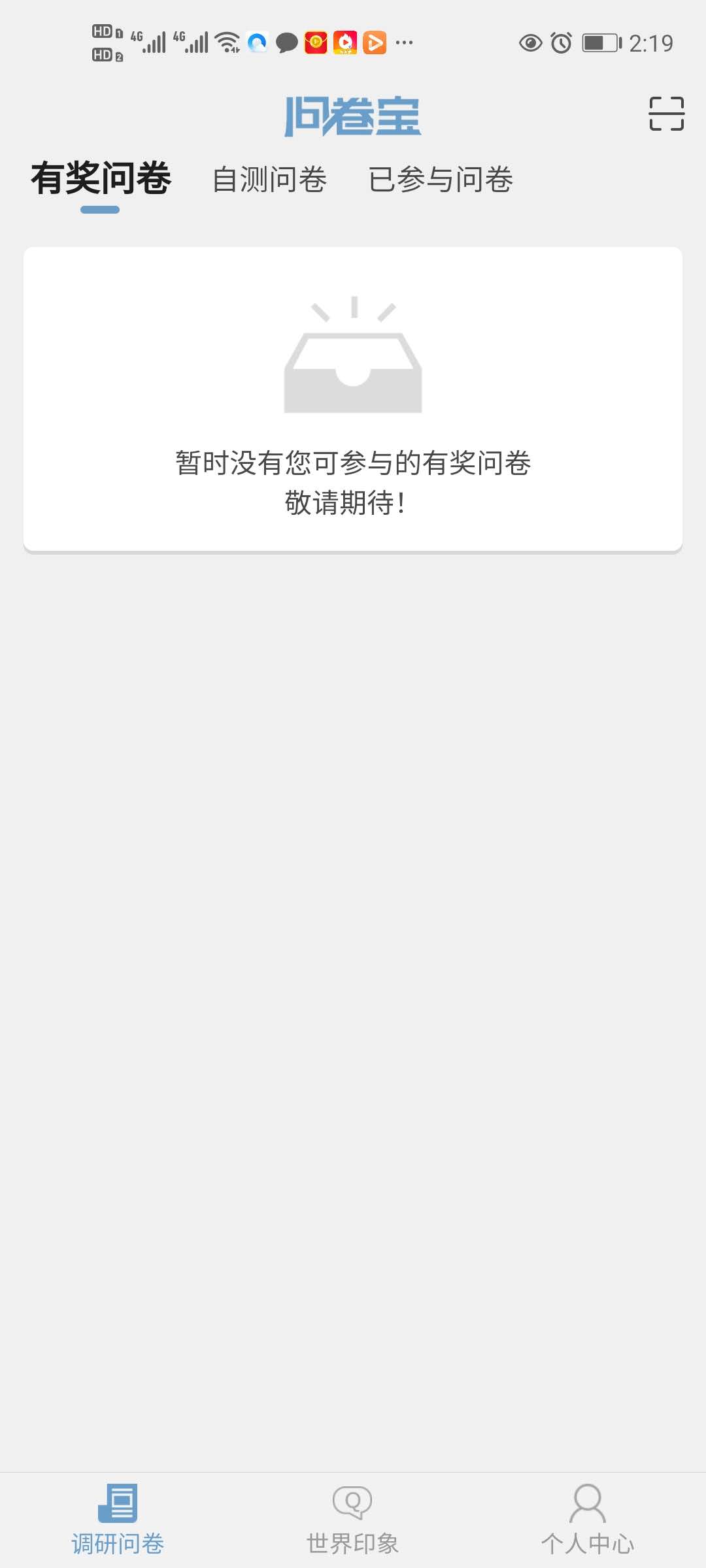
Task: Select the 有奖问卷 tab
Action: (x=101, y=178)
